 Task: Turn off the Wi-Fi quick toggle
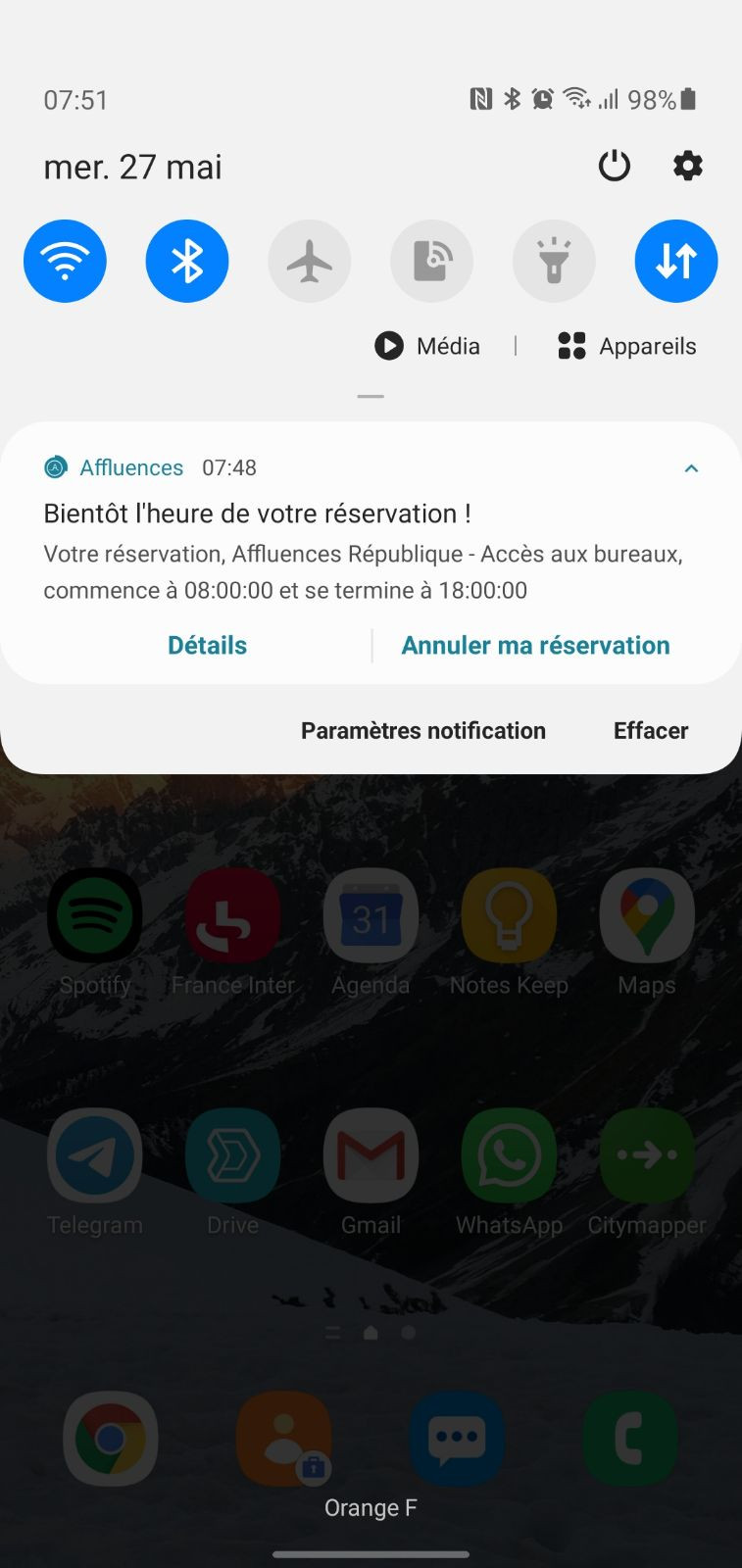65,261
